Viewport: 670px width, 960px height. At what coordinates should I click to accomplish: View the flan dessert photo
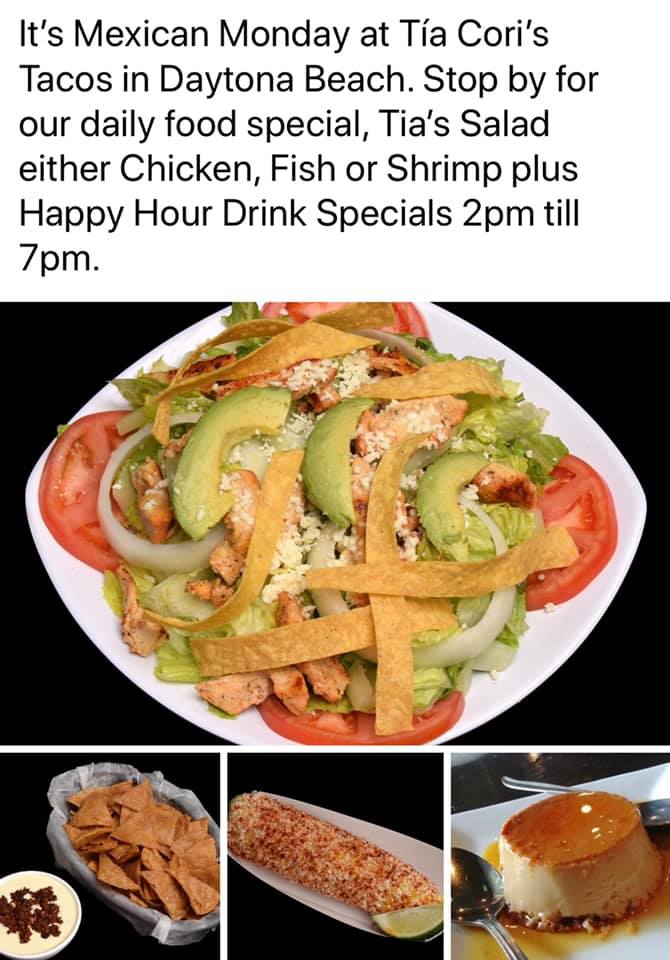tap(560, 856)
